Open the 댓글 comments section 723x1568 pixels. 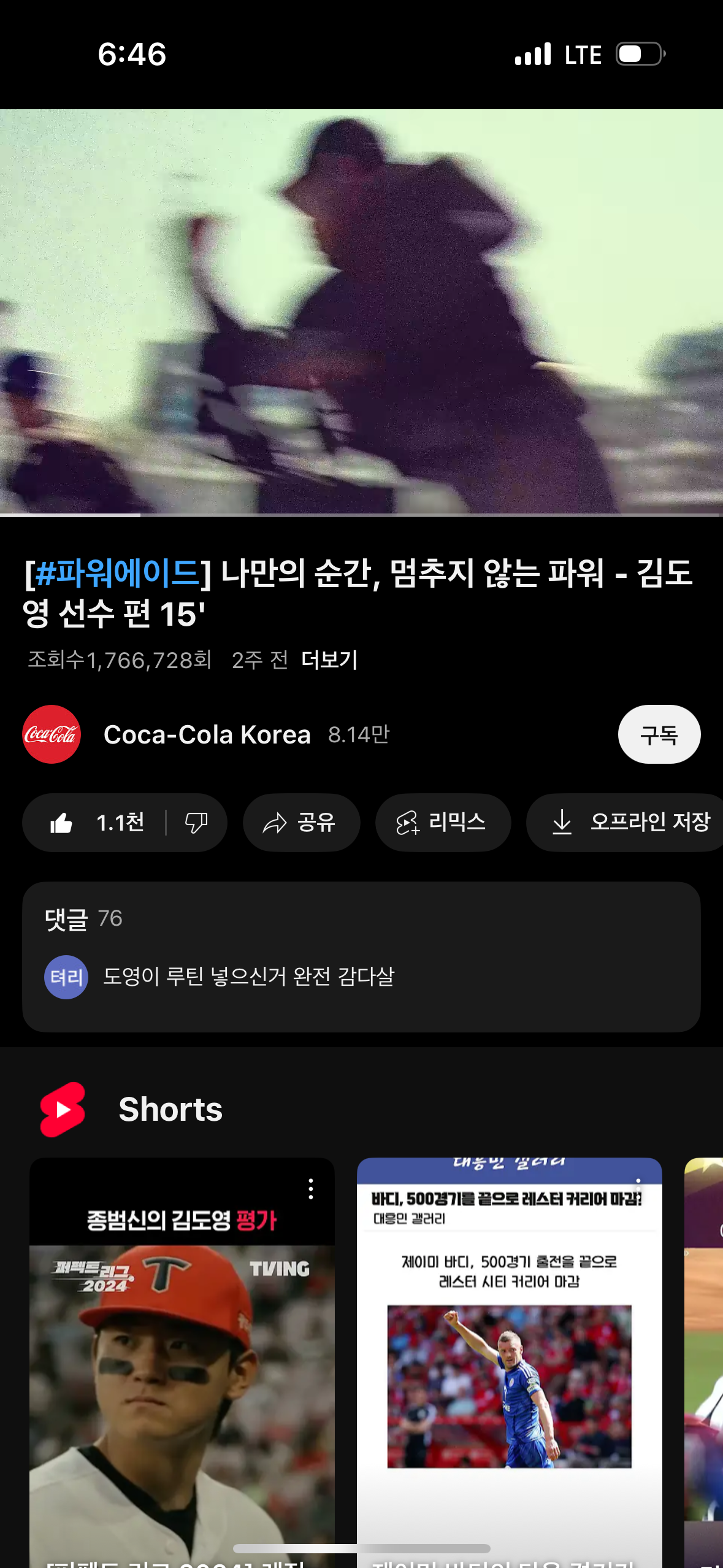coord(361,956)
